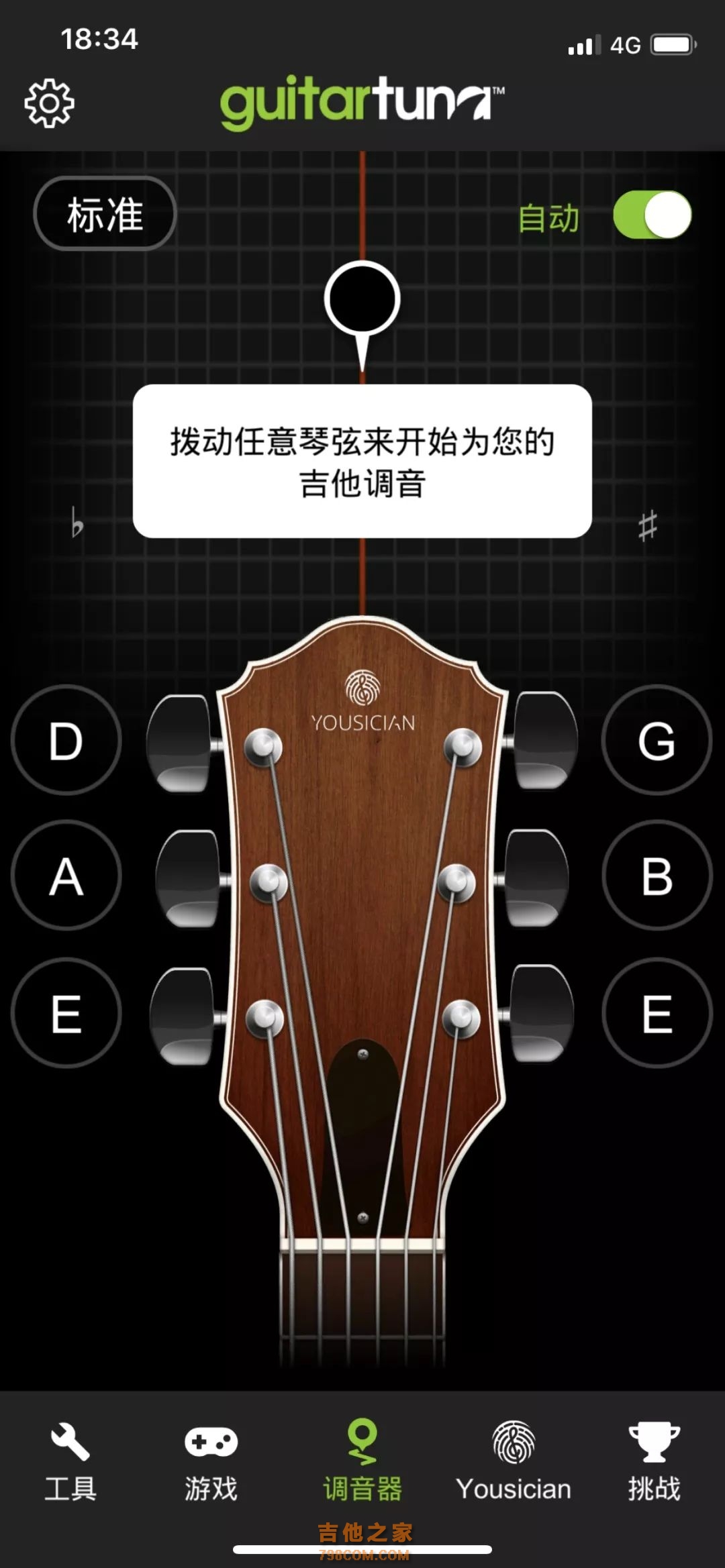Screen dimensions: 725x1568
Task: Open the settings gear icon
Action: coord(49,103)
